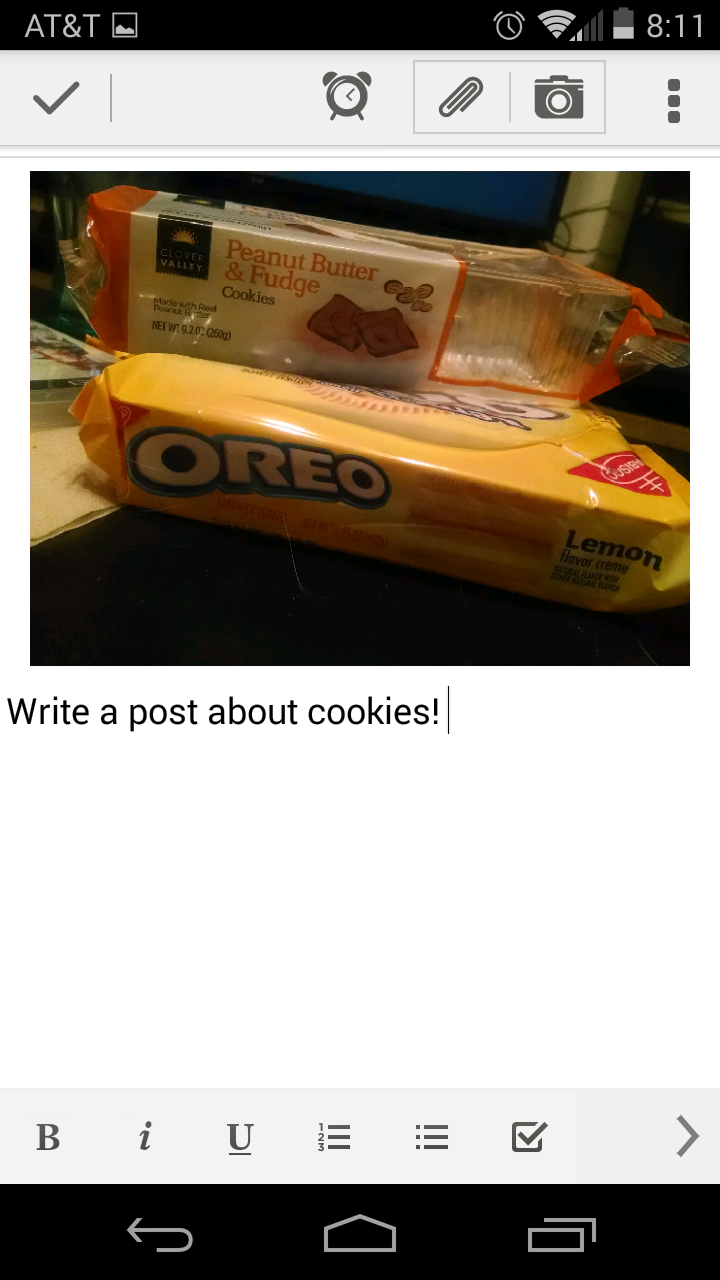Screen dimensions: 720x1280
Task: Show more formatting options with the arrow
Action: [686, 1137]
